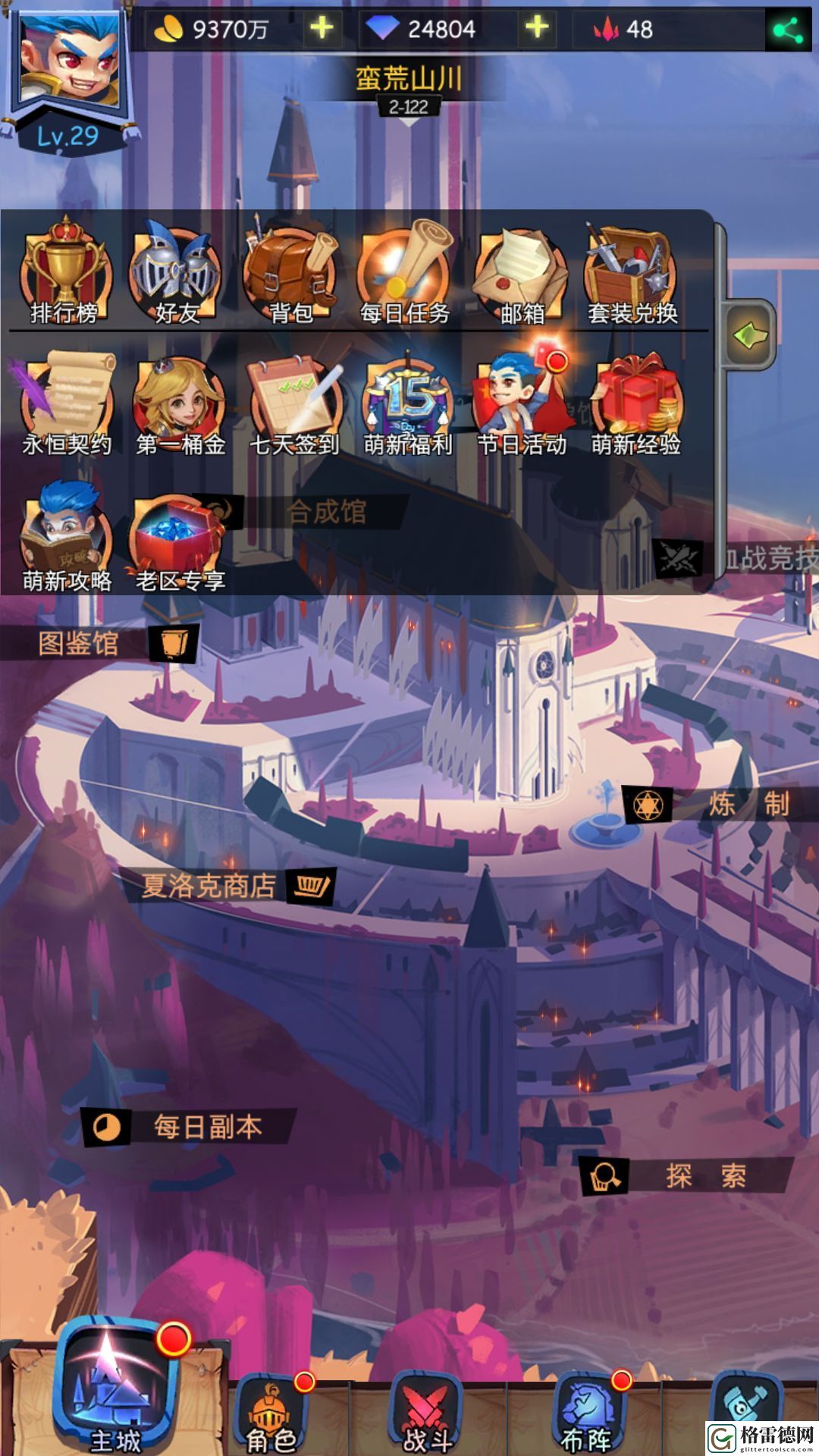This screenshot has height=1456, width=819.
Task: Open the 背包 backpack
Action: tap(290, 269)
